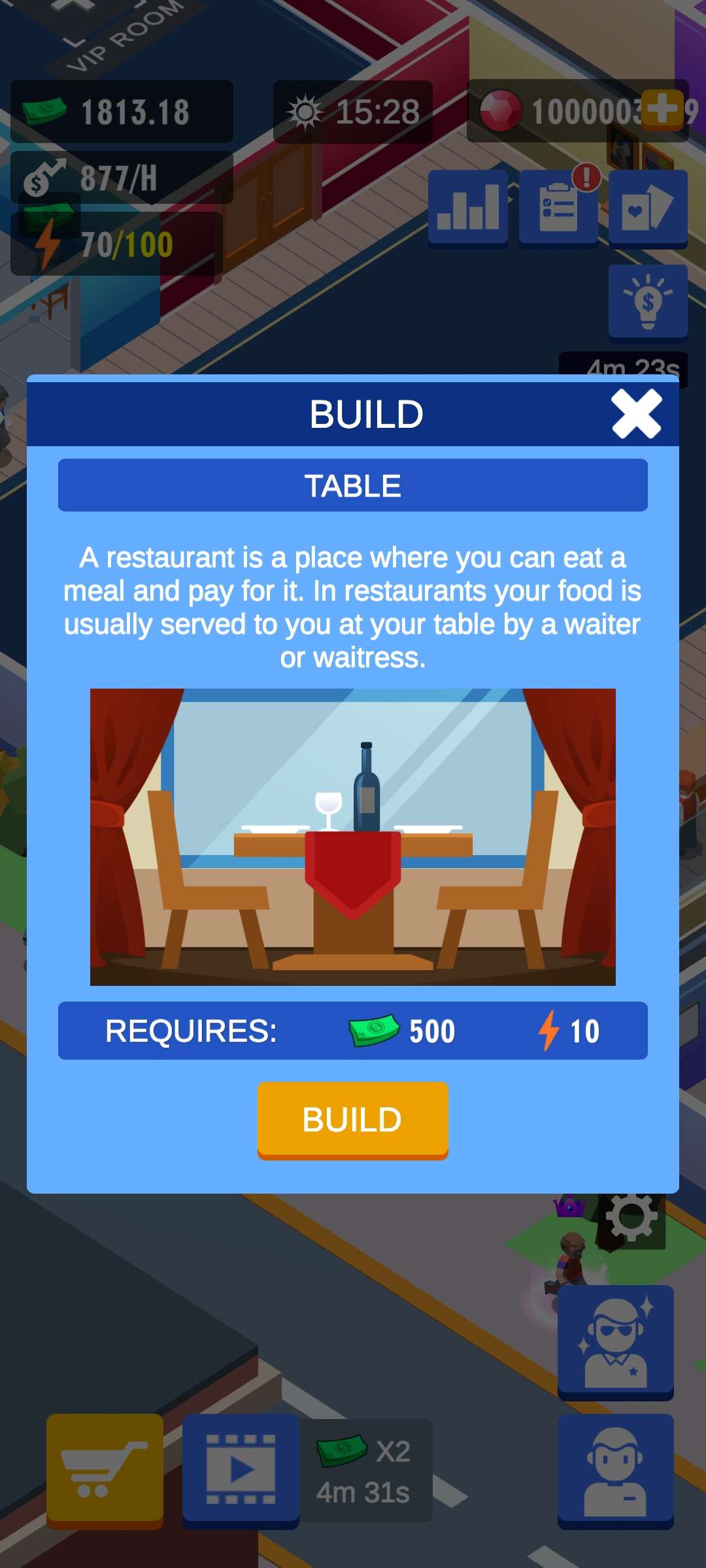Open the statistics bar chart
Viewport: 706px width, 1568px height.
click(x=468, y=208)
